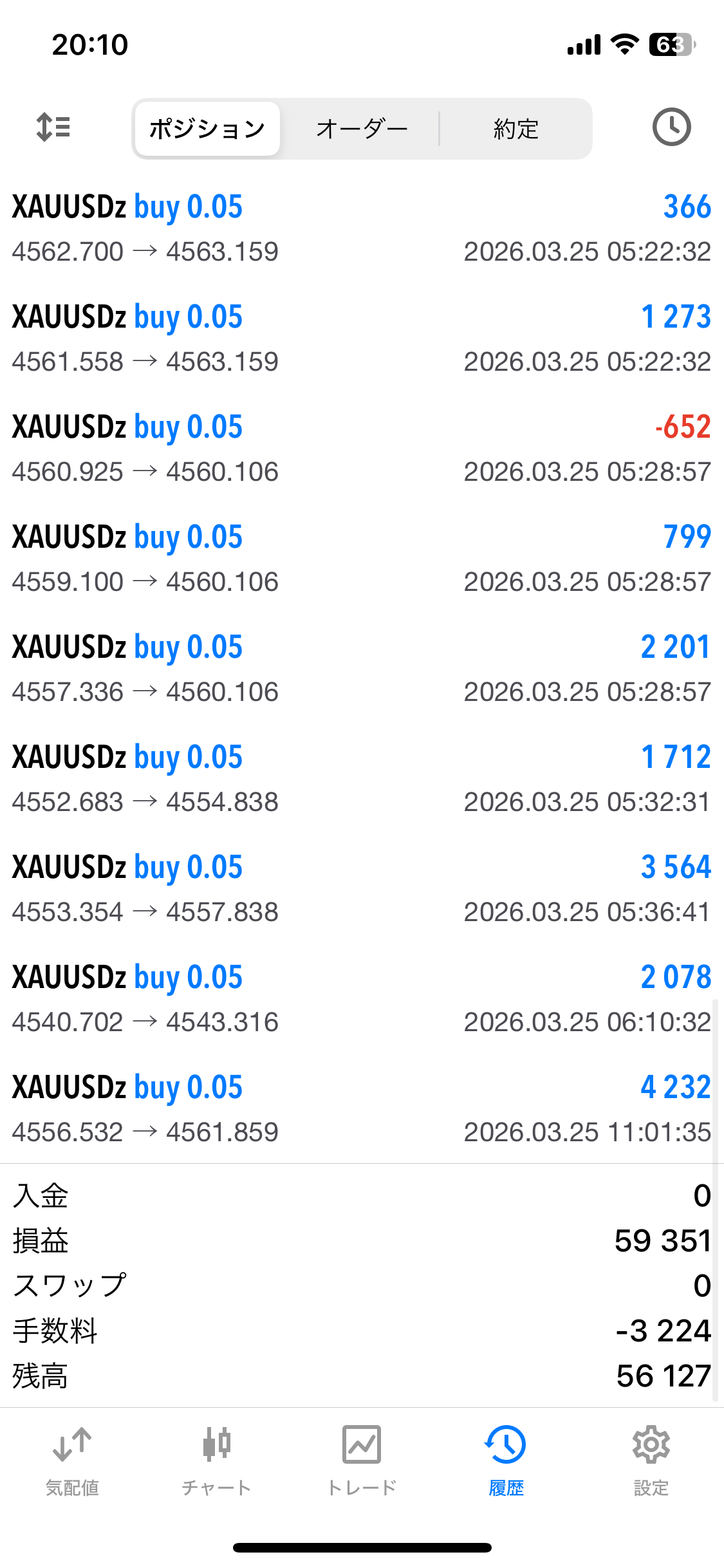Viewport: 724px width, 1568px height.
Task: Open the XAUUSDz trade with profit 366
Action: 362,229
